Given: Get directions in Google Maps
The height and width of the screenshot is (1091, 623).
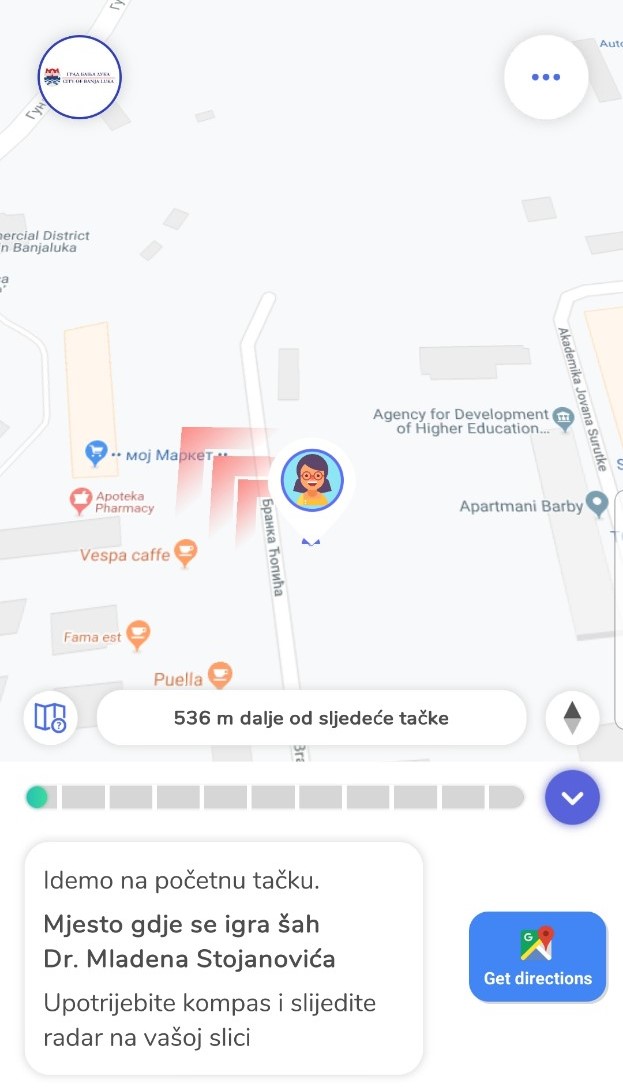Looking at the screenshot, I should coord(537,957).
